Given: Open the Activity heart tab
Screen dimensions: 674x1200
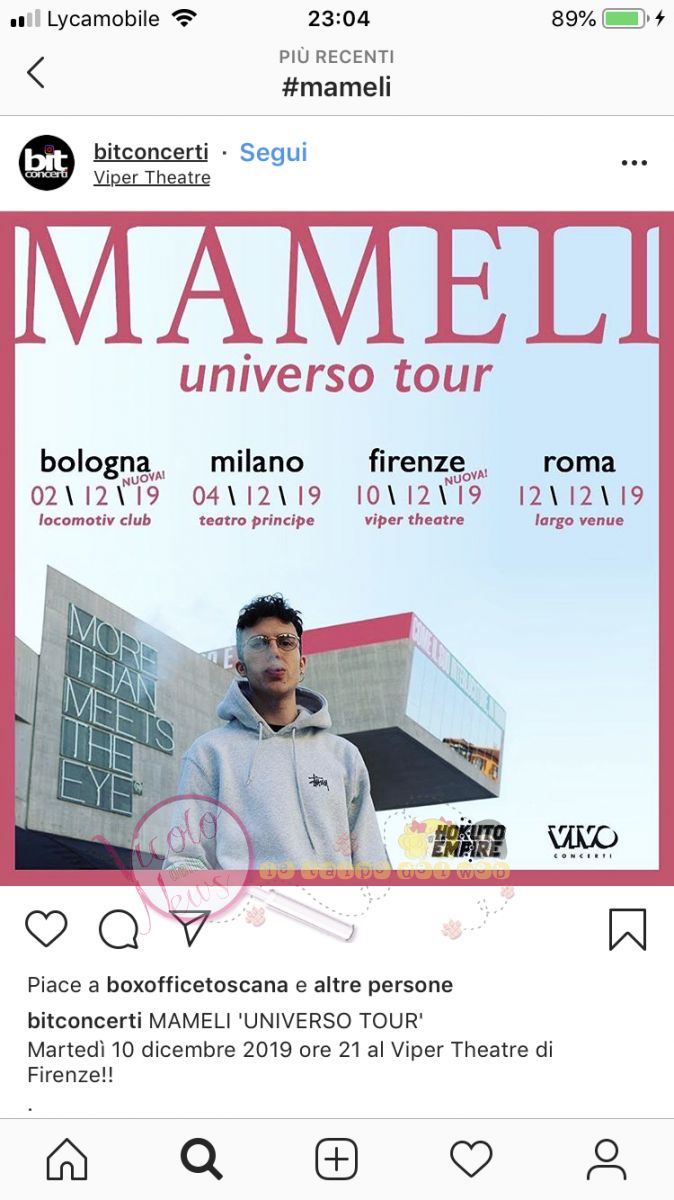Looking at the screenshot, I should 471,1160.
